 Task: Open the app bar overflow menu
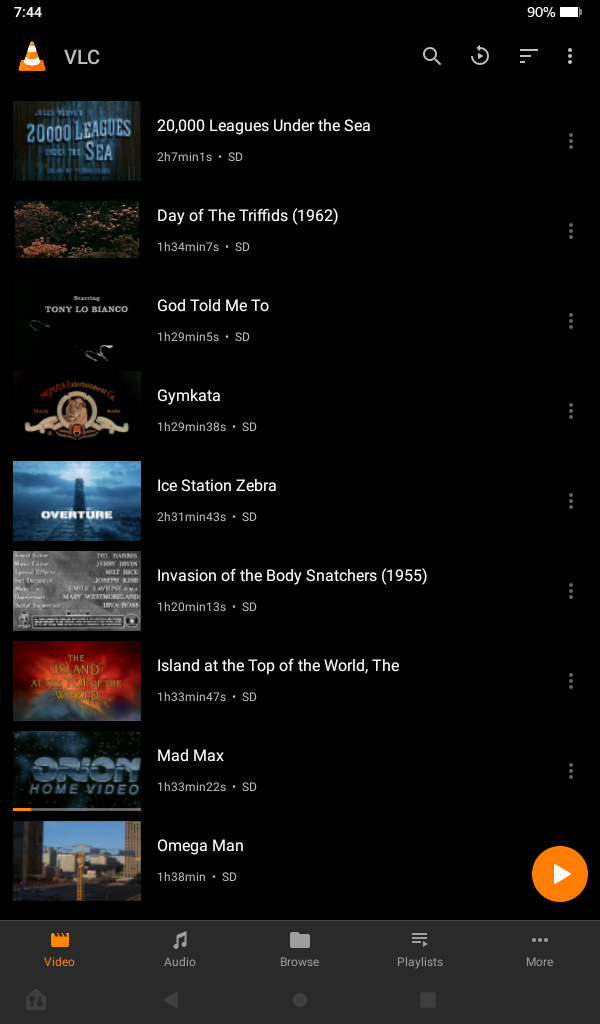pos(570,56)
